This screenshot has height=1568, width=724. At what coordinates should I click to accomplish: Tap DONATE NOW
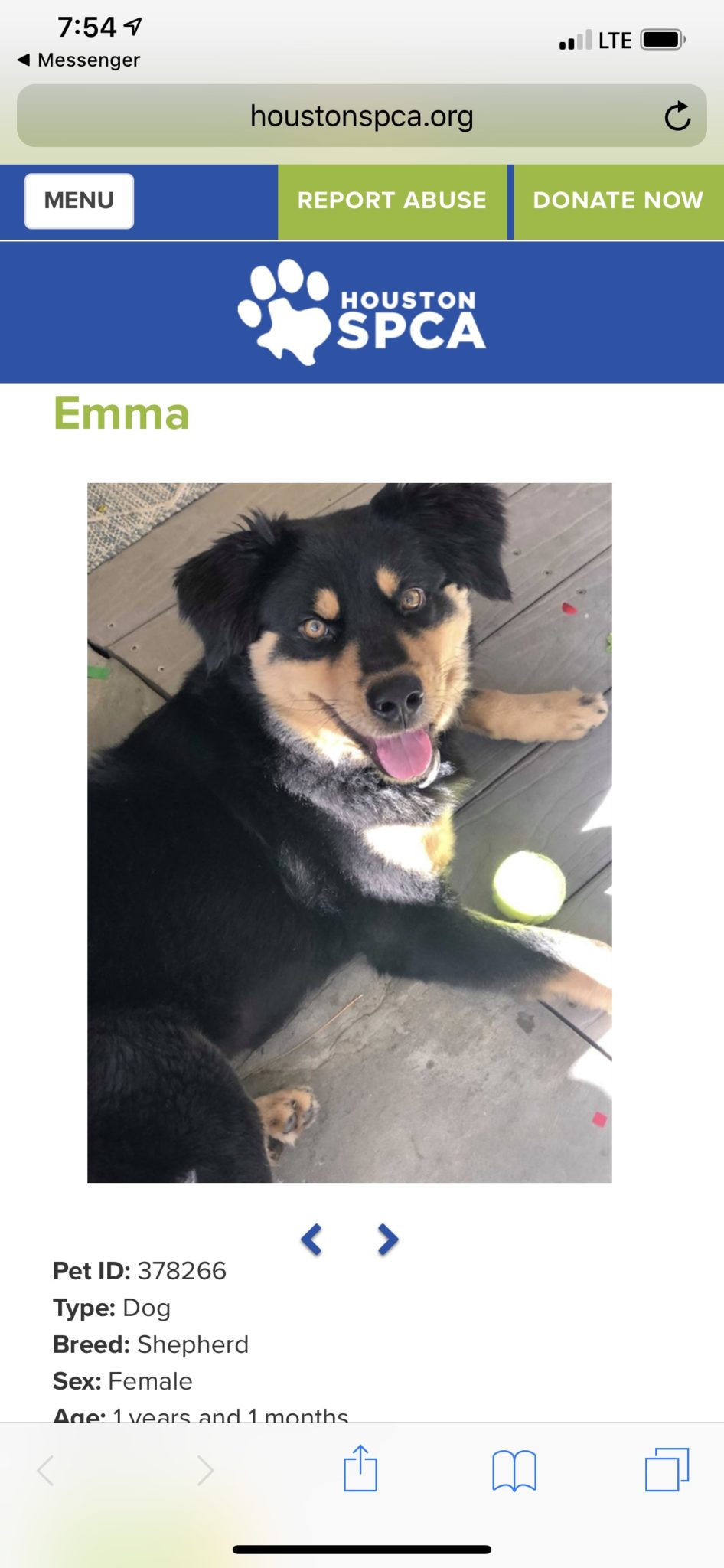[618, 201]
